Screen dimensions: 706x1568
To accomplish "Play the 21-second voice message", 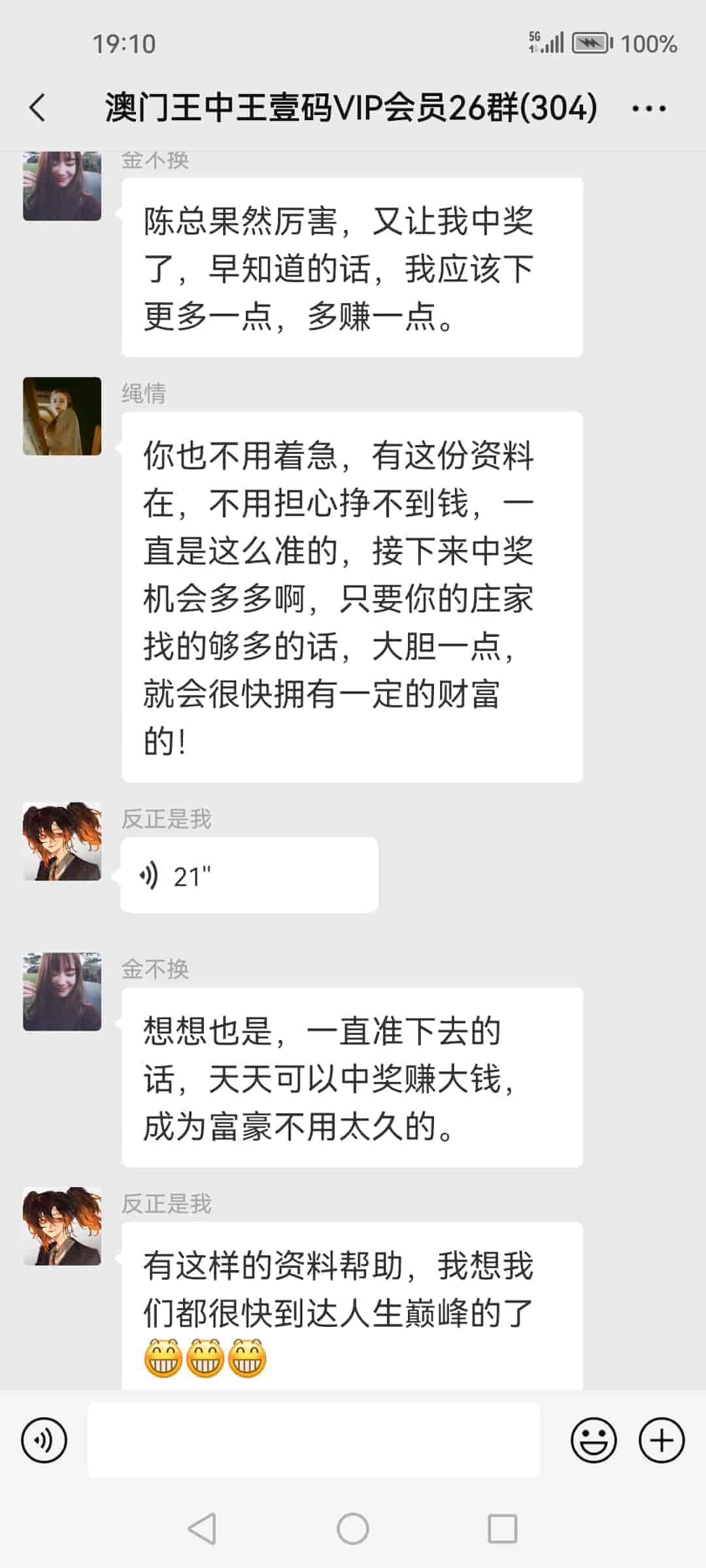I will tap(248, 875).
